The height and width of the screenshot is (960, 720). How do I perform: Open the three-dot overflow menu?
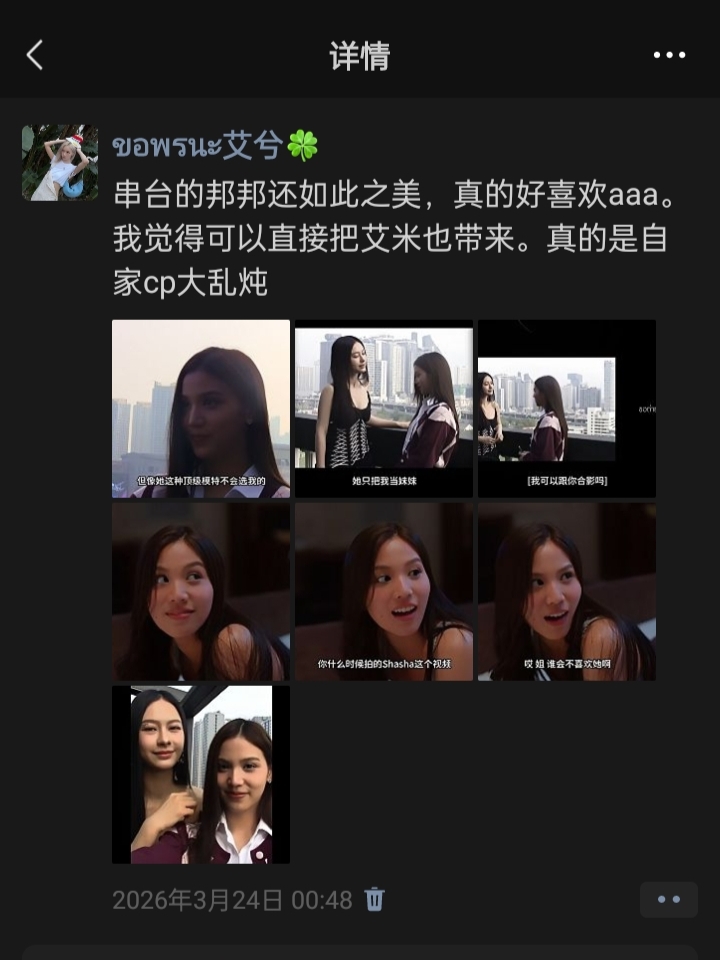click(669, 55)
